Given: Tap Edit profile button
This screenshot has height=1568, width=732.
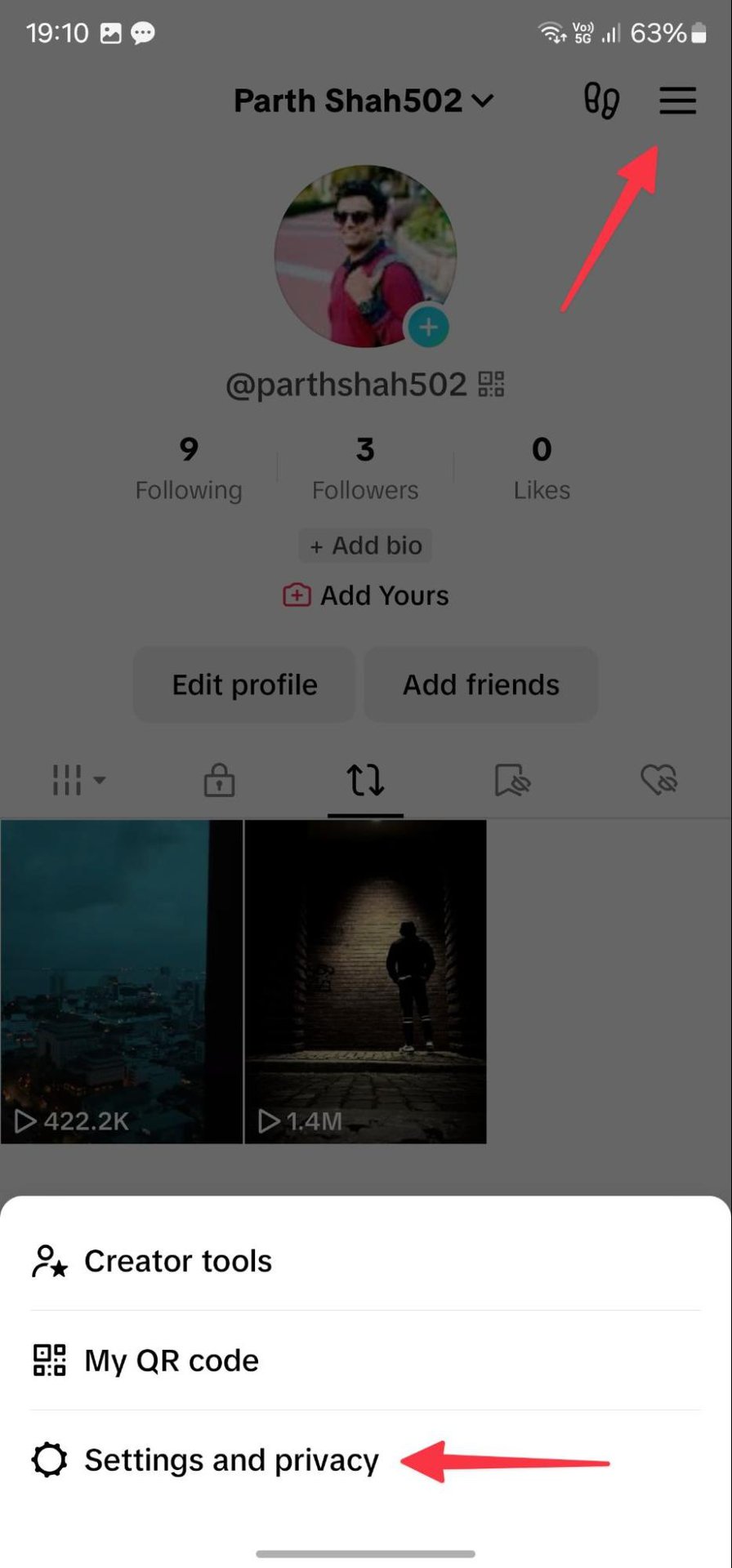Looking at the screenshot, I should [x=244, y=684].
